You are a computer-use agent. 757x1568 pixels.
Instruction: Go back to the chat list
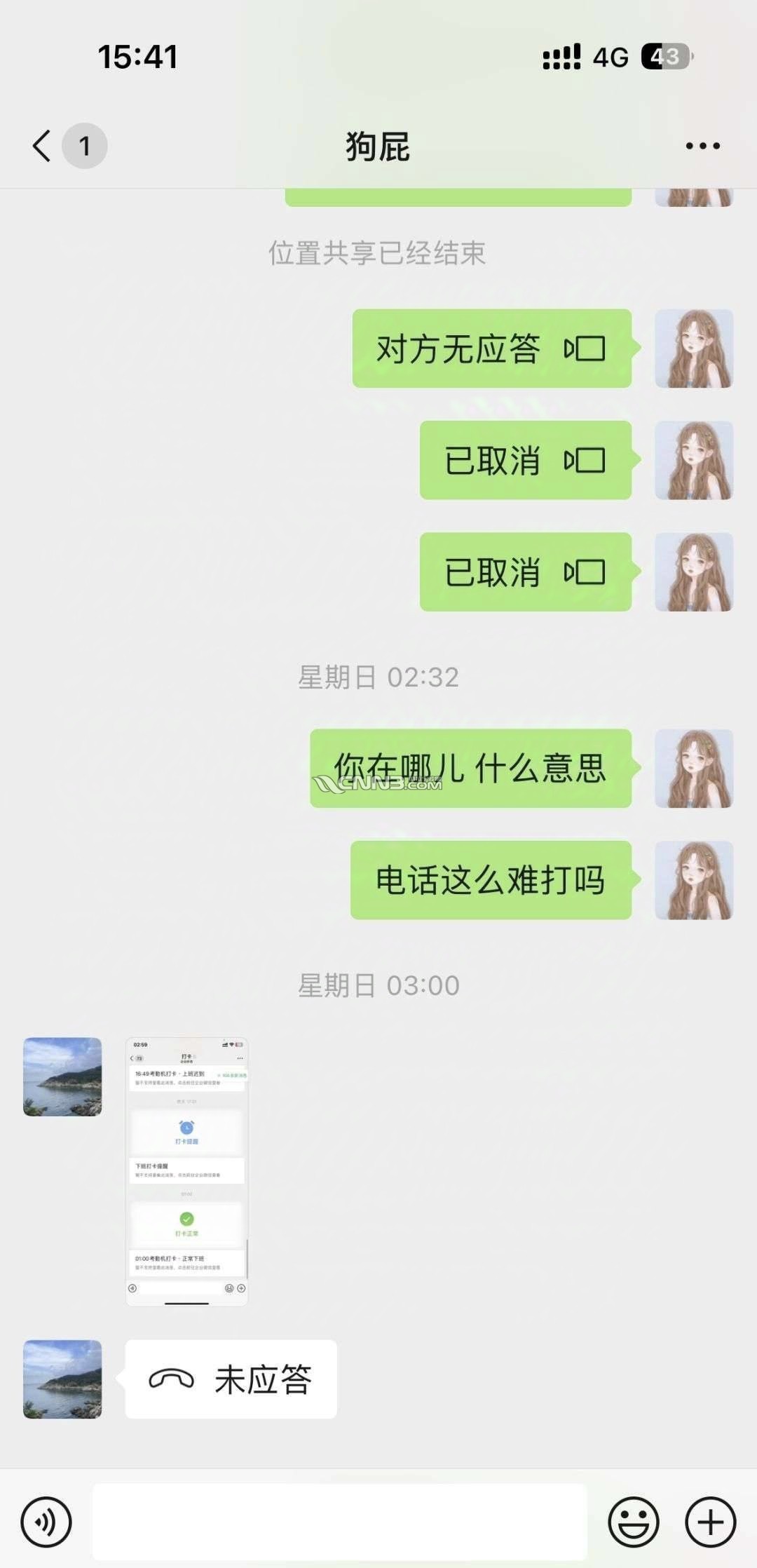pyautogui.click(x=43, y=146)
